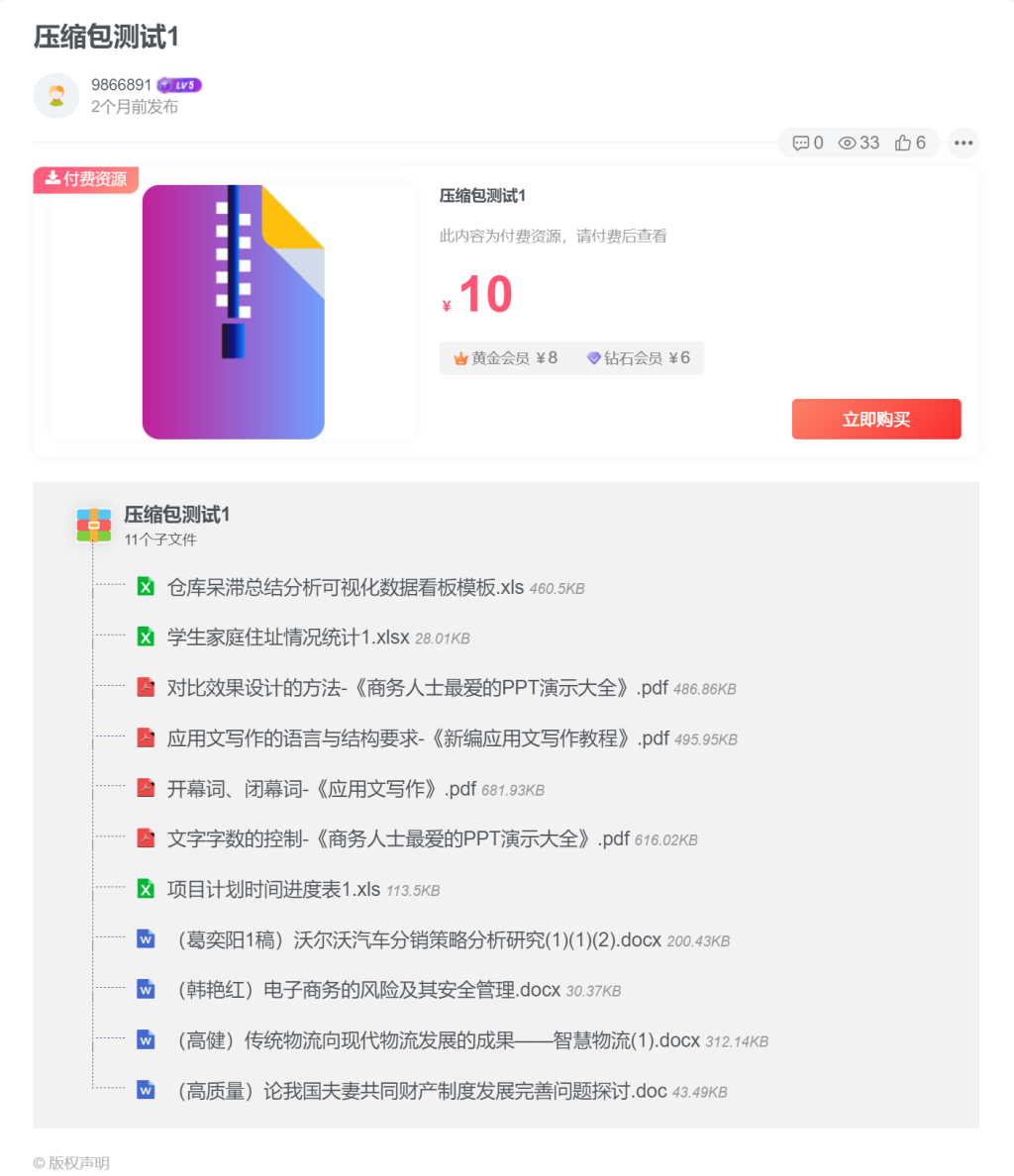This screenshot has height=1176, width=1014.
Task: Click the thumbs-up icon to like the post
Action: (902, 142)
